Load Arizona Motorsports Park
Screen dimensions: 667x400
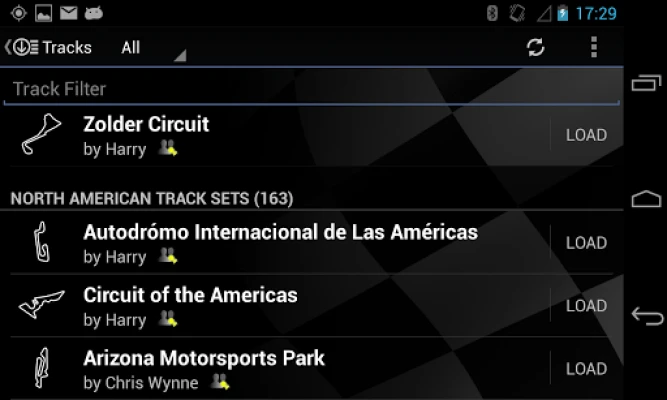coord(586,369)
